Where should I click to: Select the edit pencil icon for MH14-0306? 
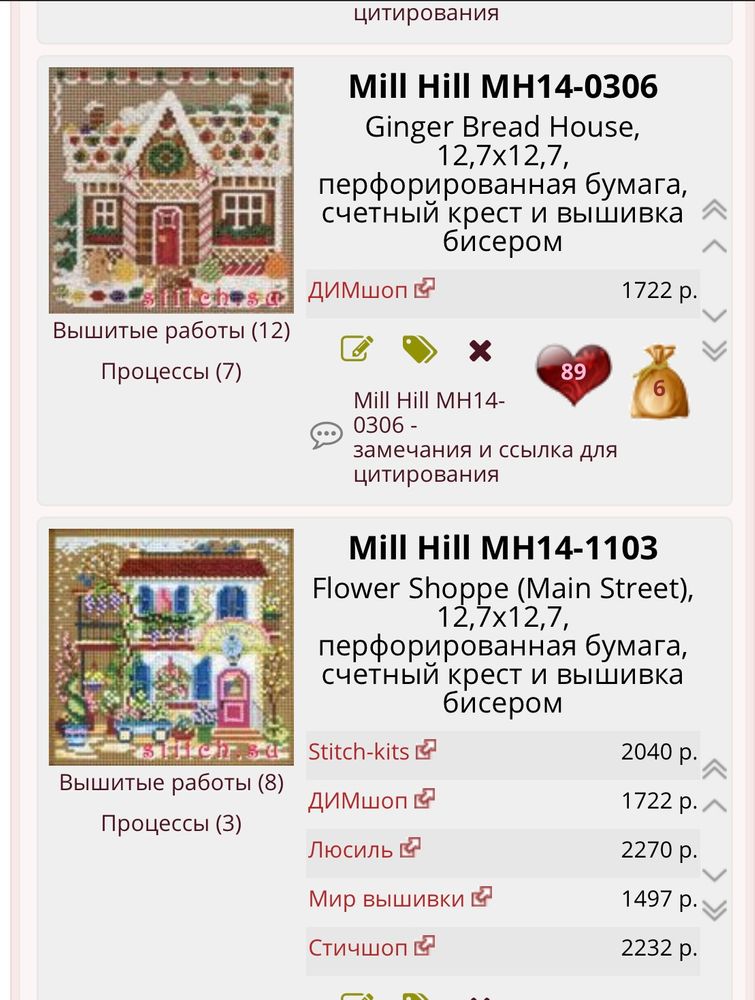[356, 350]
